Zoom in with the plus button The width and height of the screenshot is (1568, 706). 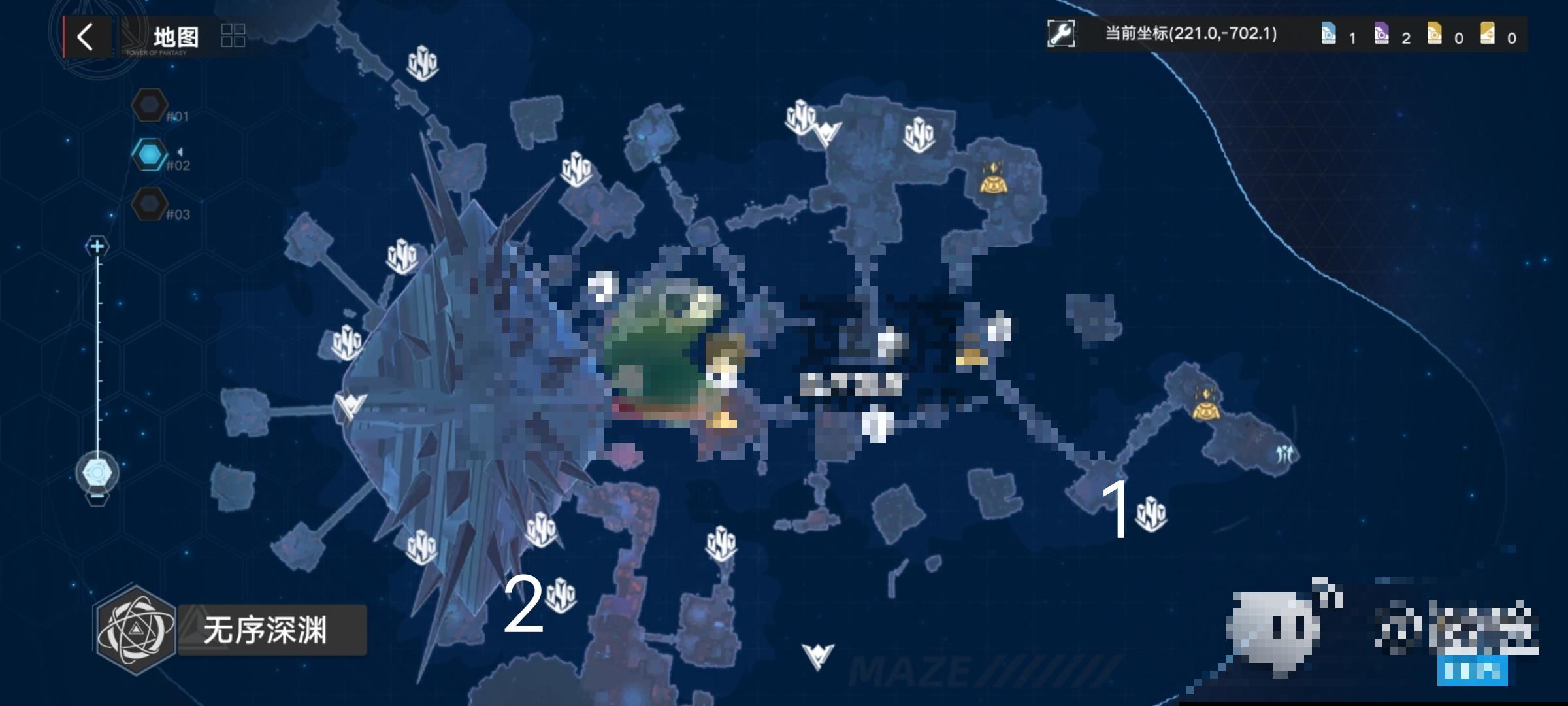97,246
